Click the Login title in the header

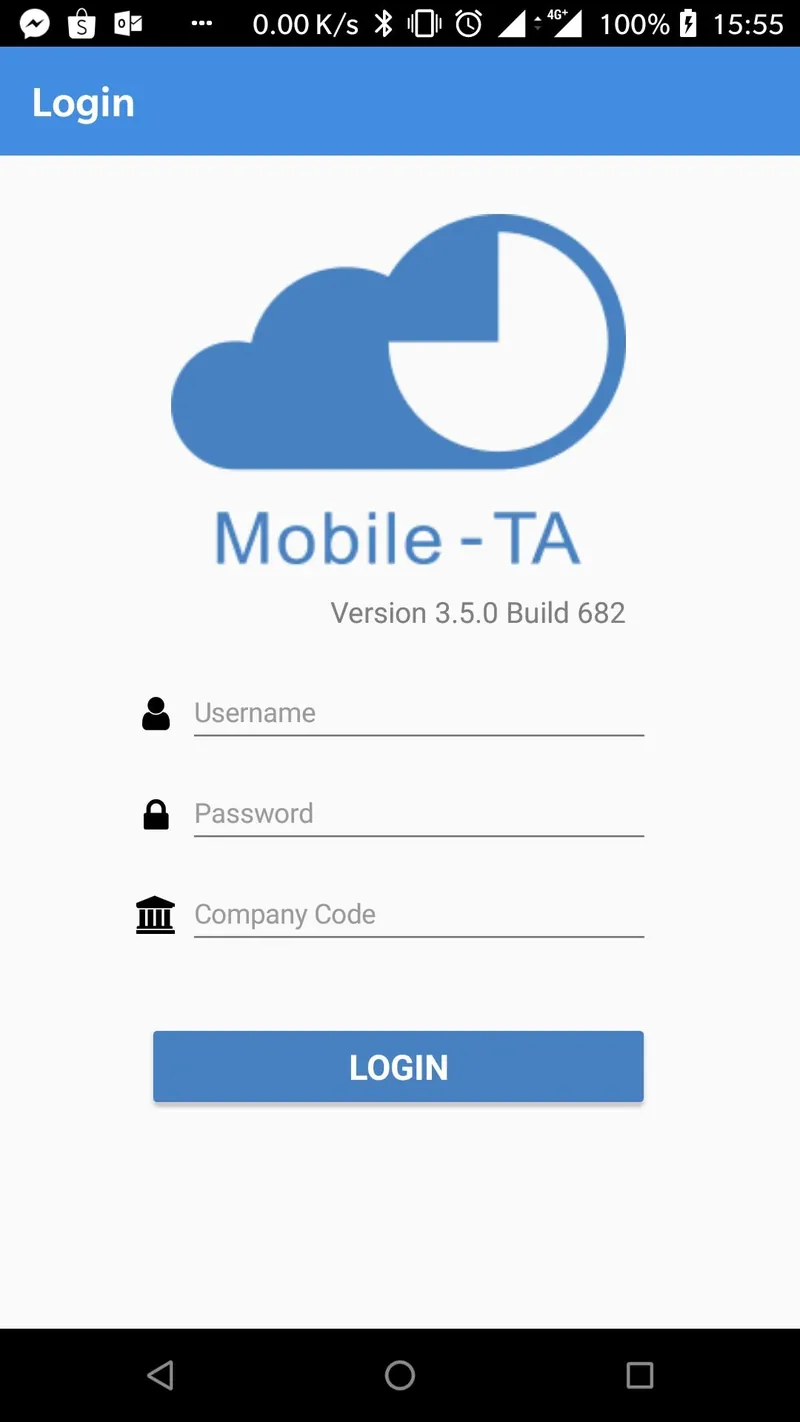click(x=83, y=101)
